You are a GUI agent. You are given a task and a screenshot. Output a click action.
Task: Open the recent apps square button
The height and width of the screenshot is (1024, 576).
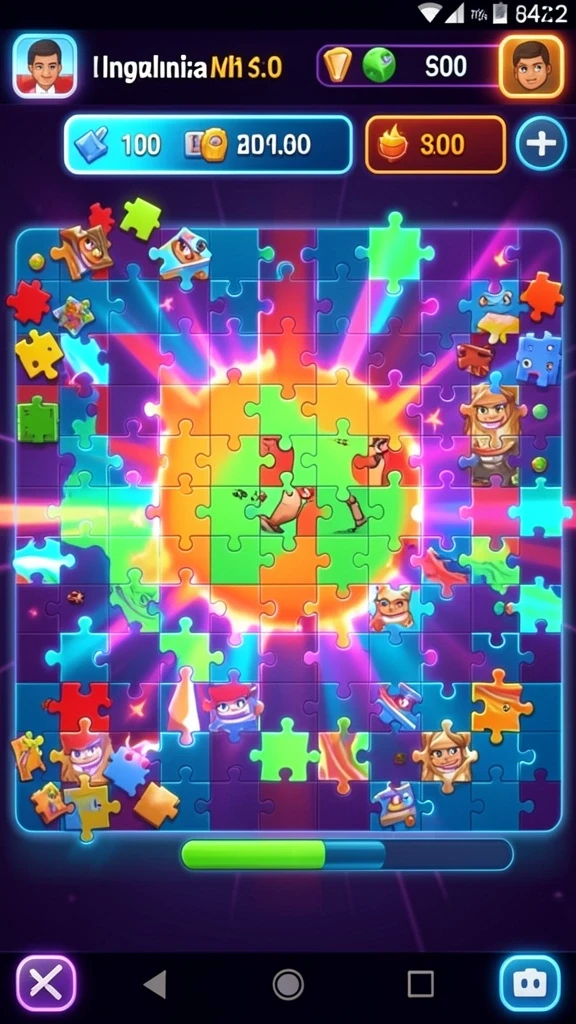tap(420, 983)
